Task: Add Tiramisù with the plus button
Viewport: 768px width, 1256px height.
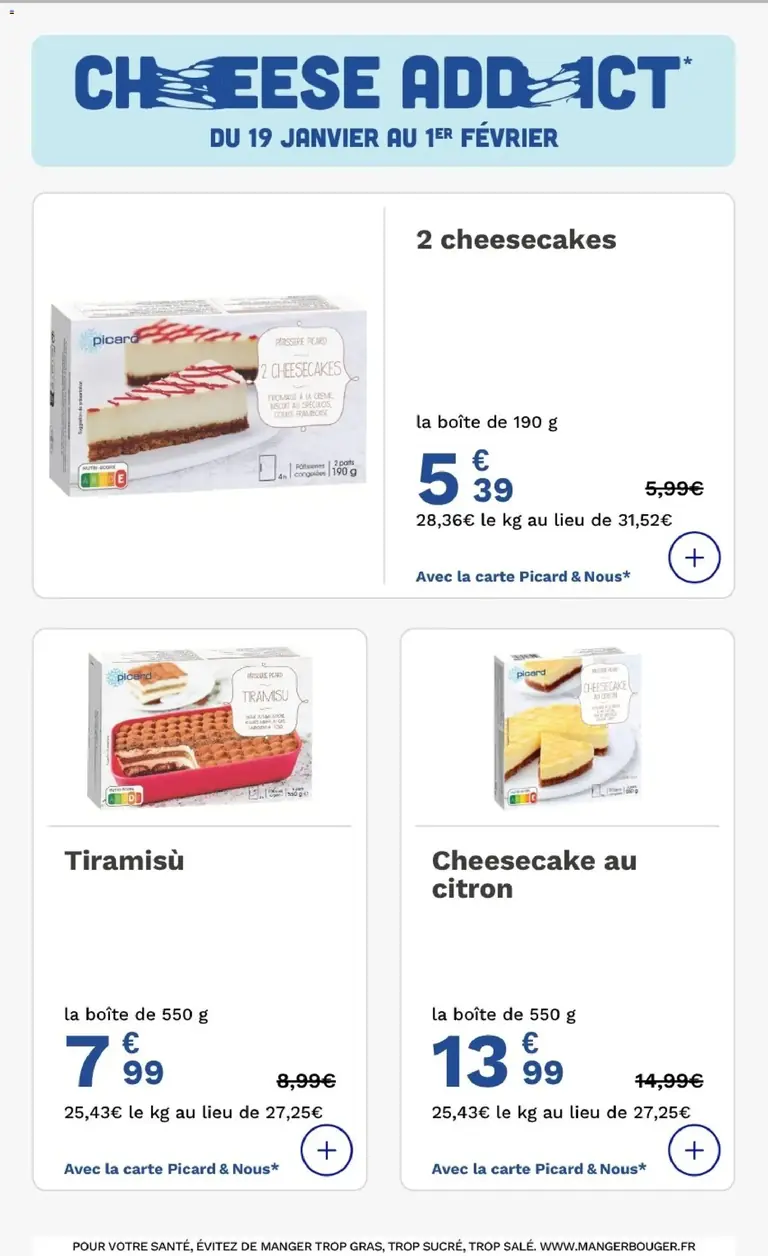Action: [x=326, y=1150]
